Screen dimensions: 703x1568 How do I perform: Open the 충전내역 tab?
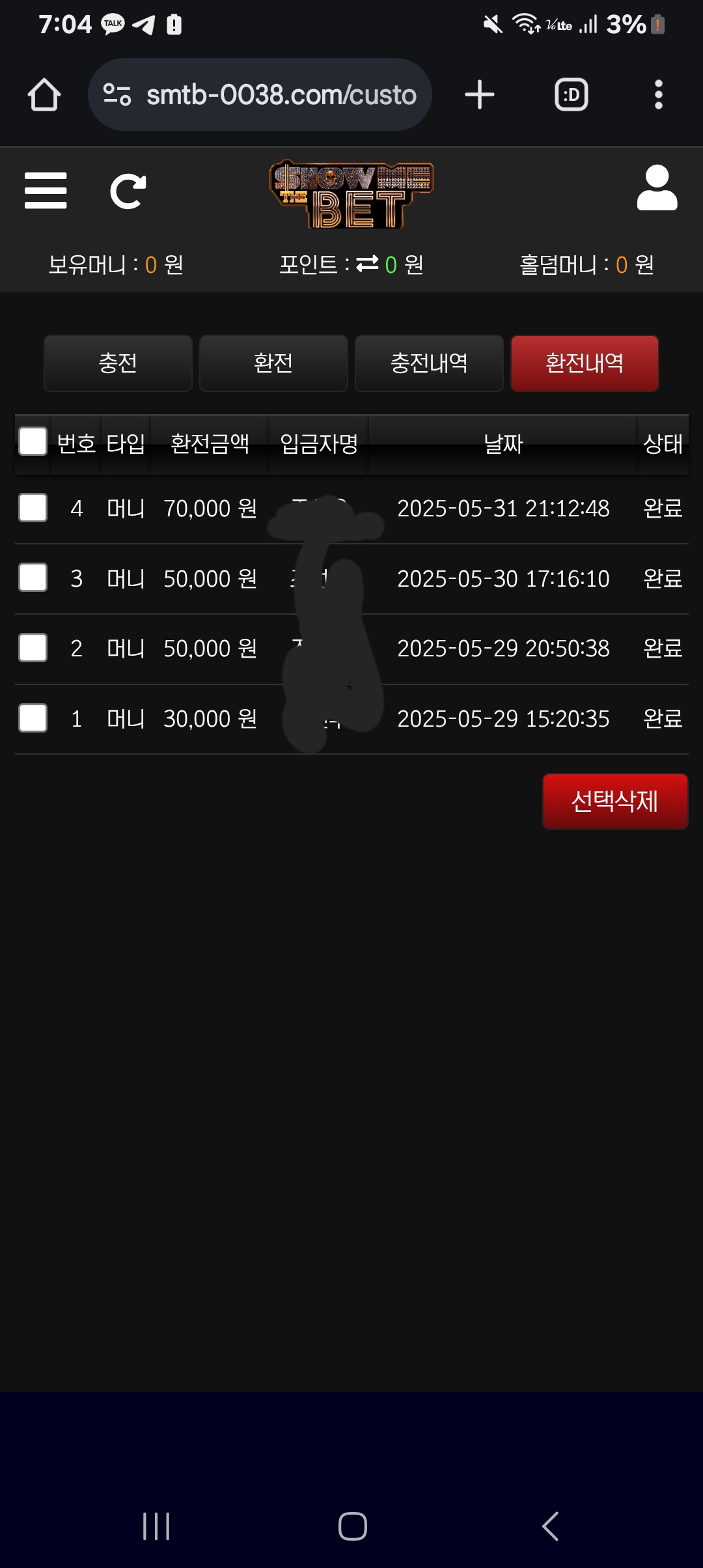(x=429, y=363)
